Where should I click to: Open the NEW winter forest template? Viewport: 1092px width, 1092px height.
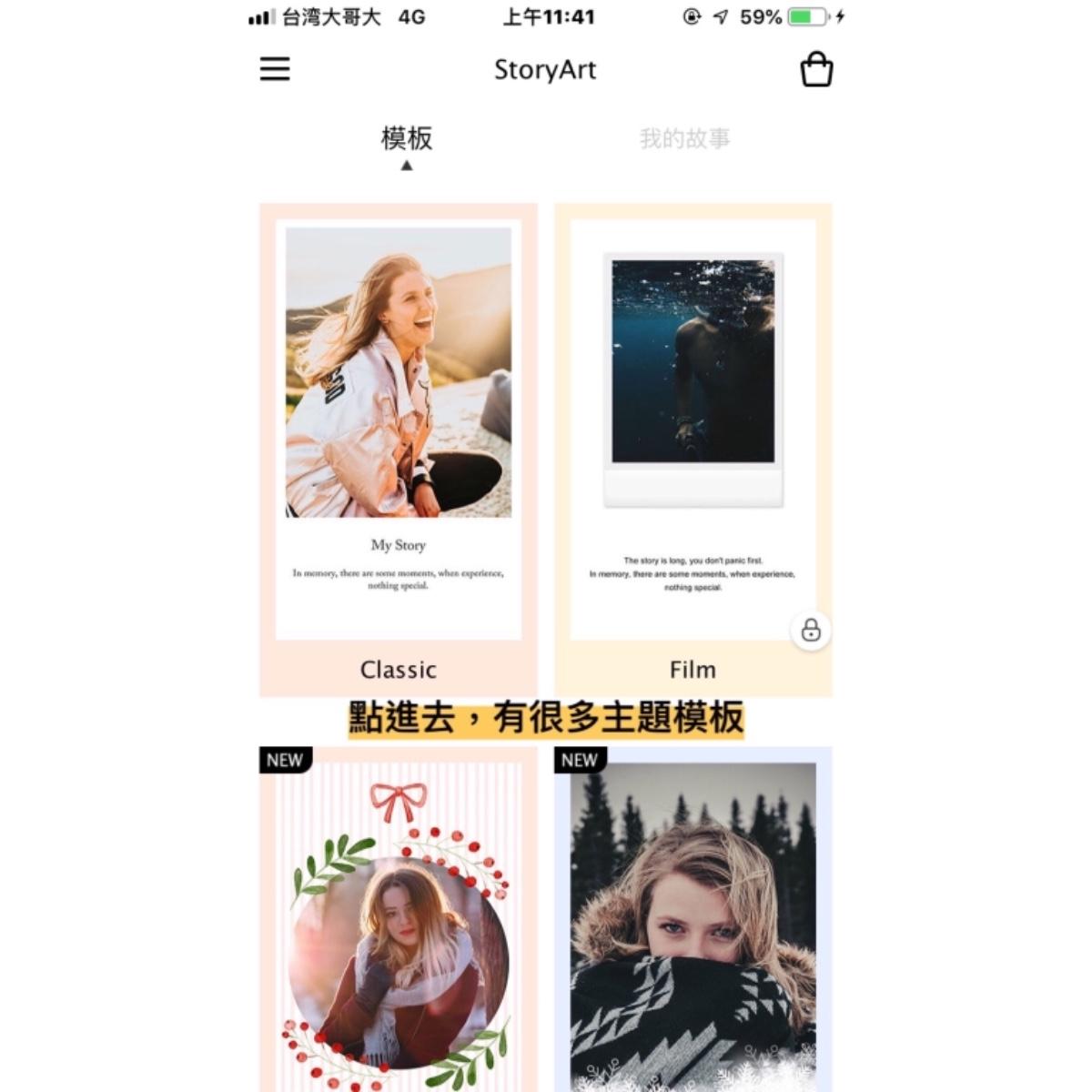(x=693, y=919)
